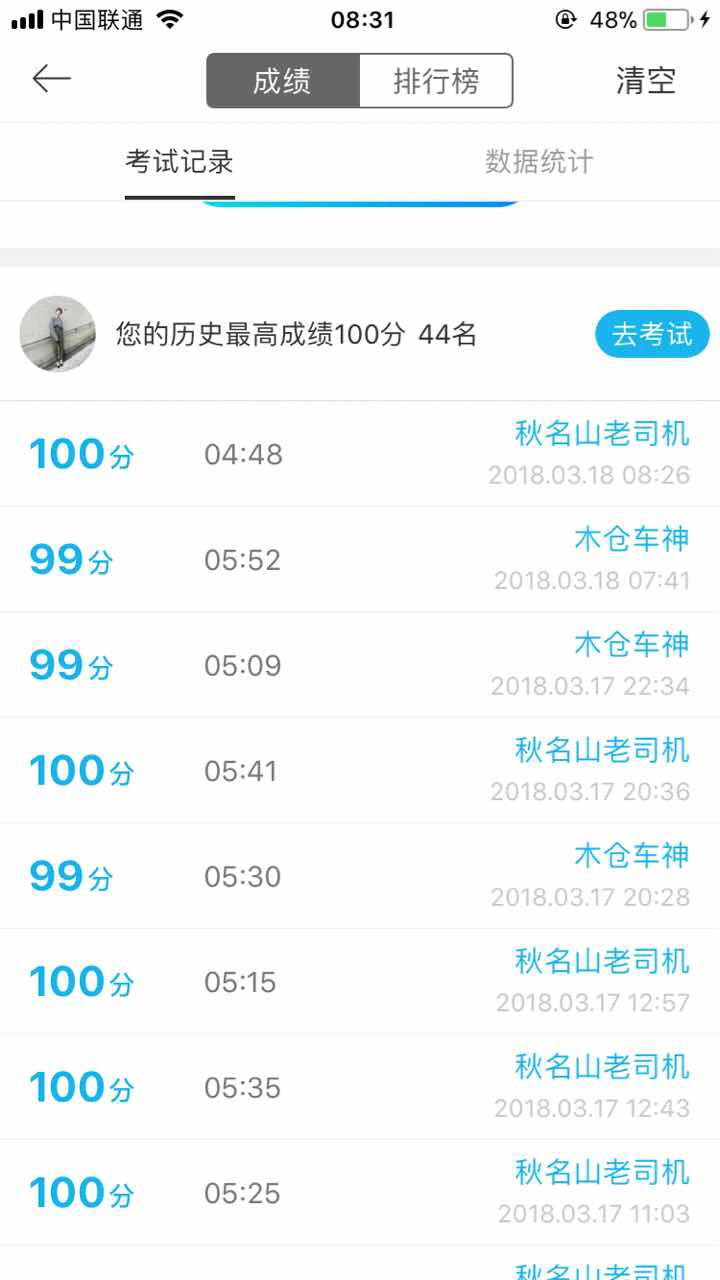View the 99分 record dated 2018.03.17 22:34
This screenshot has width=720, height=1280.
pyautogui.click(x=360, y=665)
